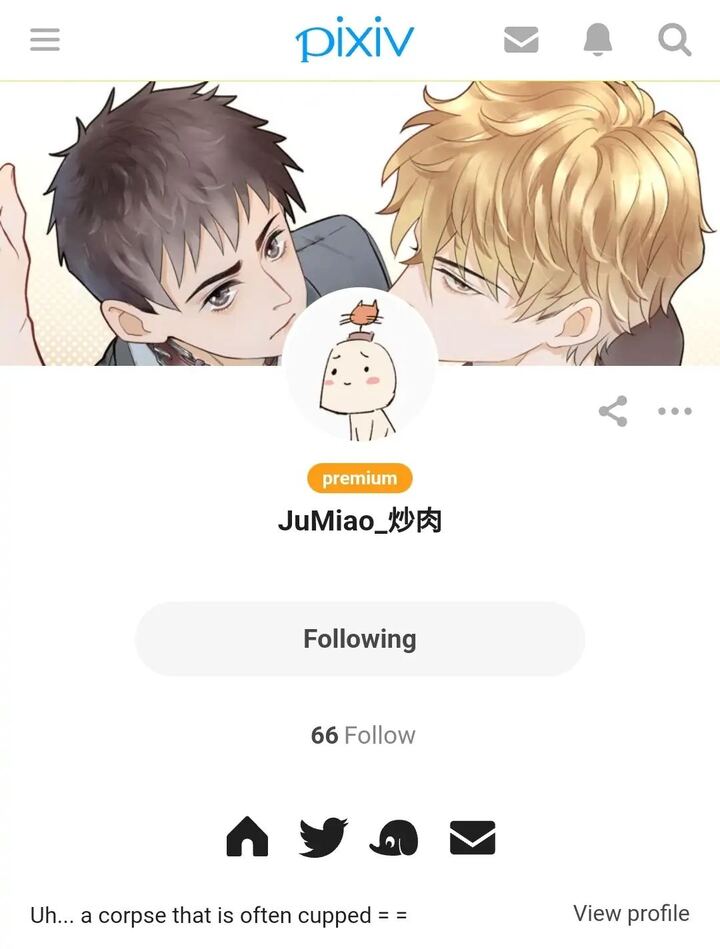Open the JuMiao avatar picture
720x949 pixels.
360,367
